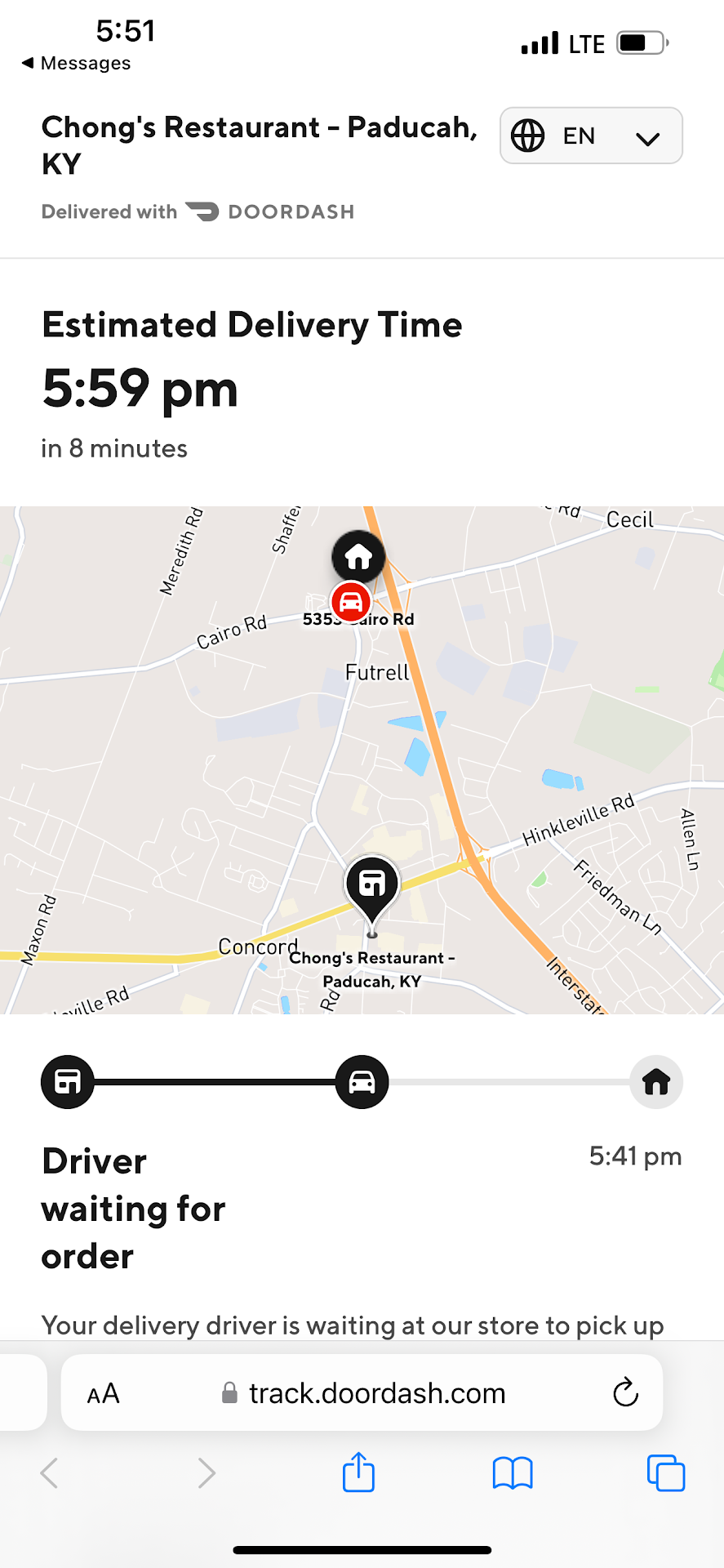724x1568 pixels.
Task: Open the EN language dropdown
Action: pyautogui.click(x=591, y=136)
